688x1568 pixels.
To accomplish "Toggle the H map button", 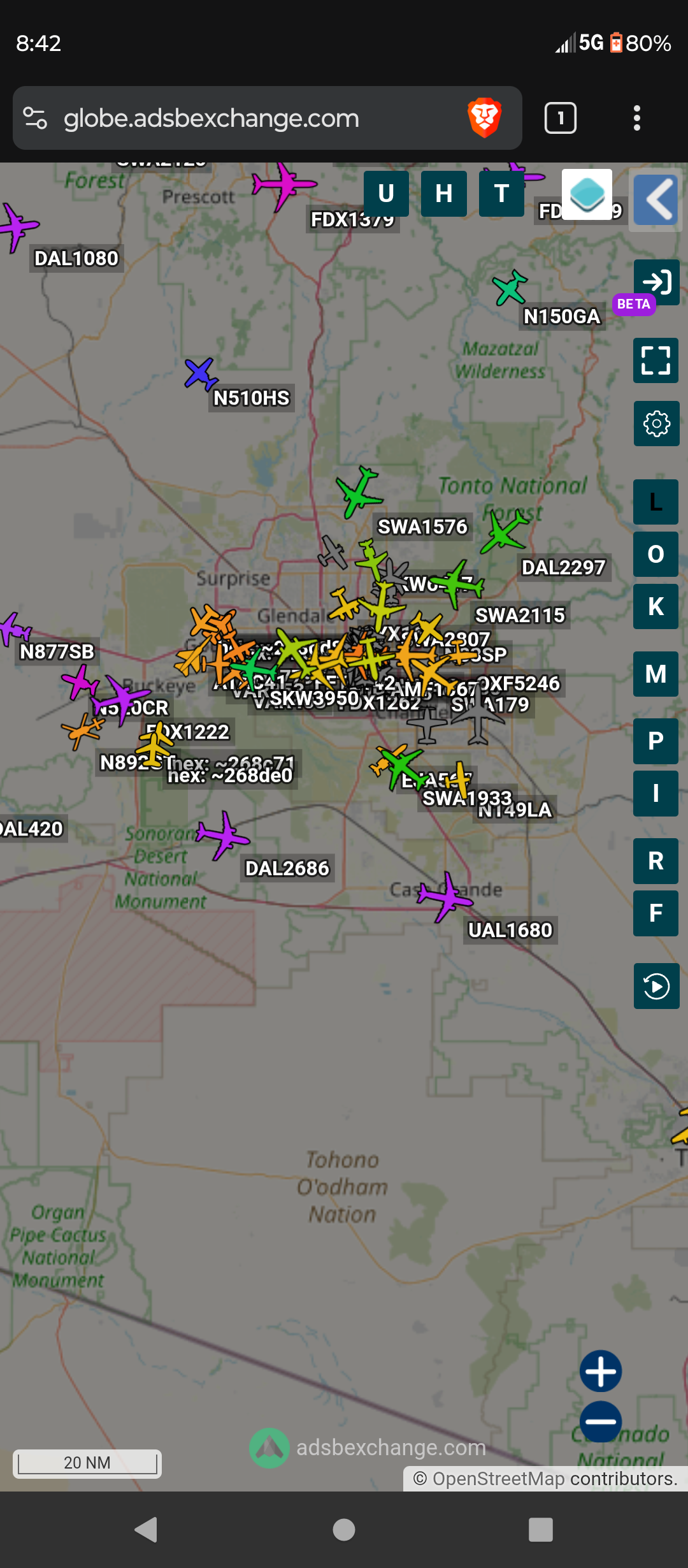I will 444,194.
